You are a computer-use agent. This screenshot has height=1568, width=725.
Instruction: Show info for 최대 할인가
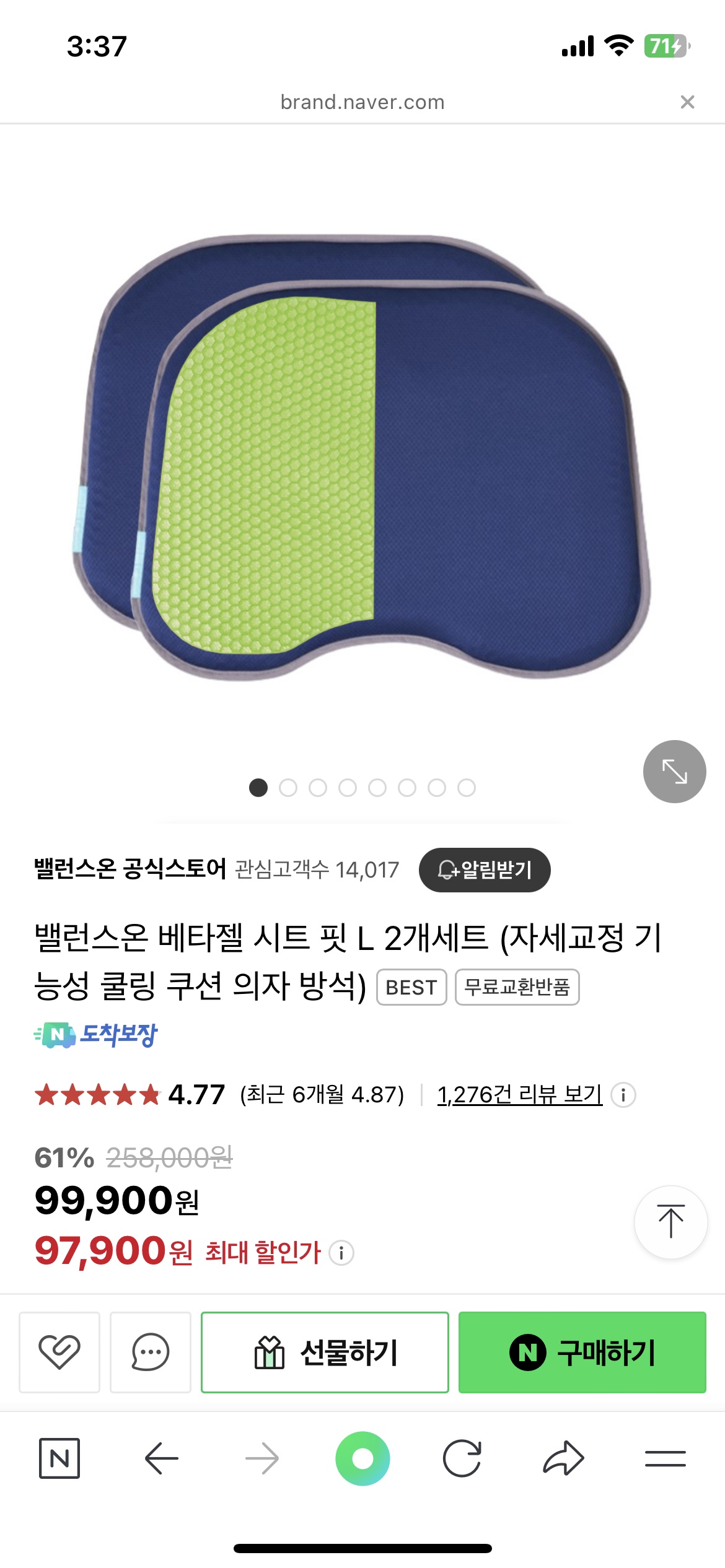pyautogui.click(x=341, y=1252)
